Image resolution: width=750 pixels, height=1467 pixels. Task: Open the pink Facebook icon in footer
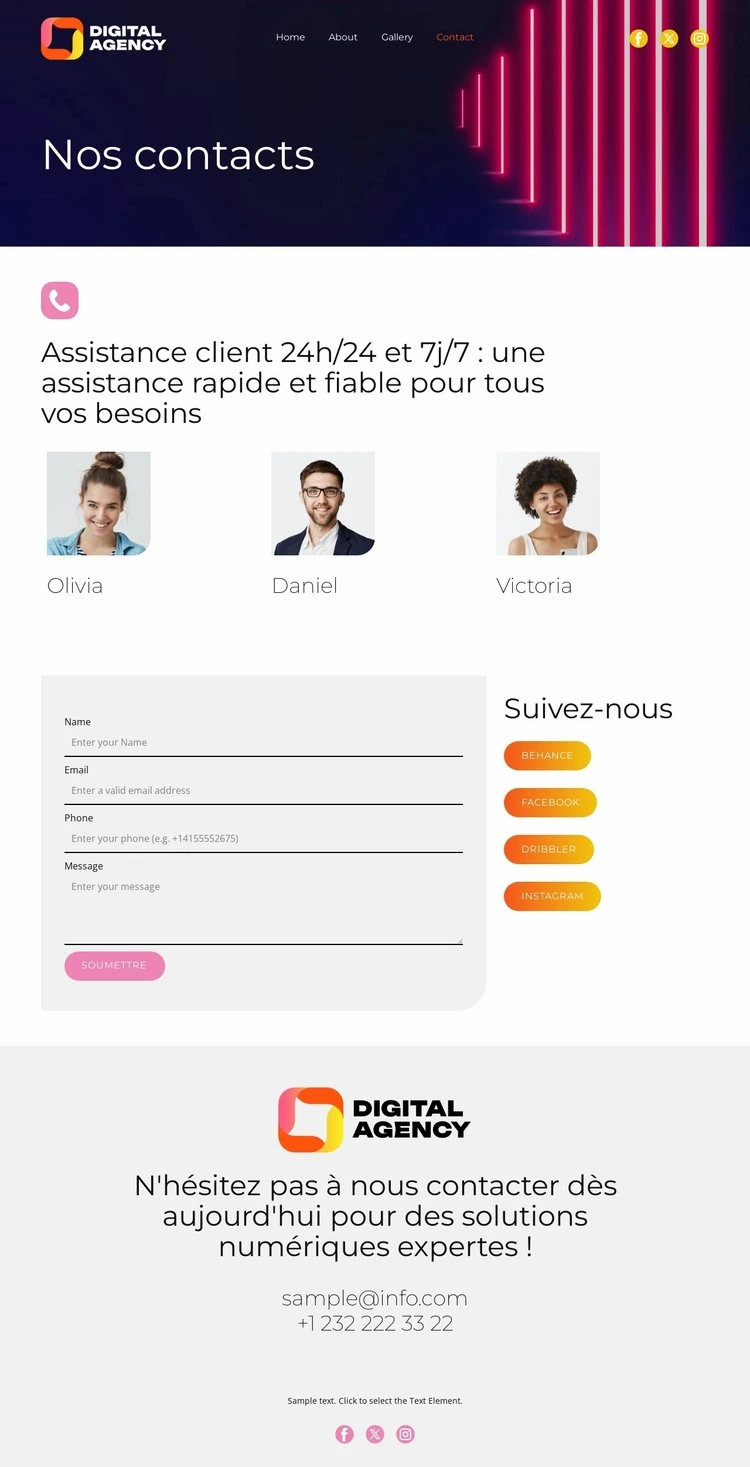[344, 1434]
